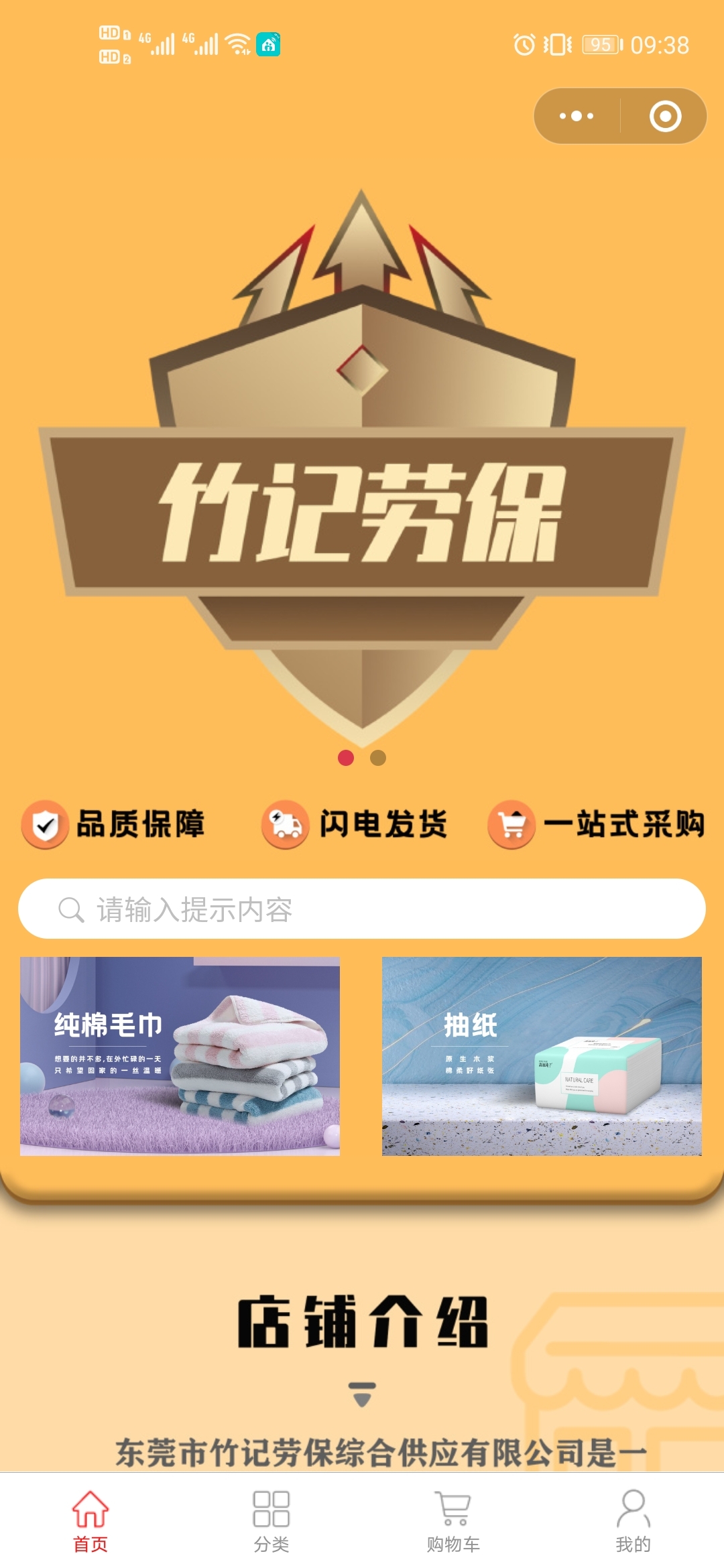Jump to the second banner slide dot
Viewport: 724px width, 1568px height.
point(378,758)
